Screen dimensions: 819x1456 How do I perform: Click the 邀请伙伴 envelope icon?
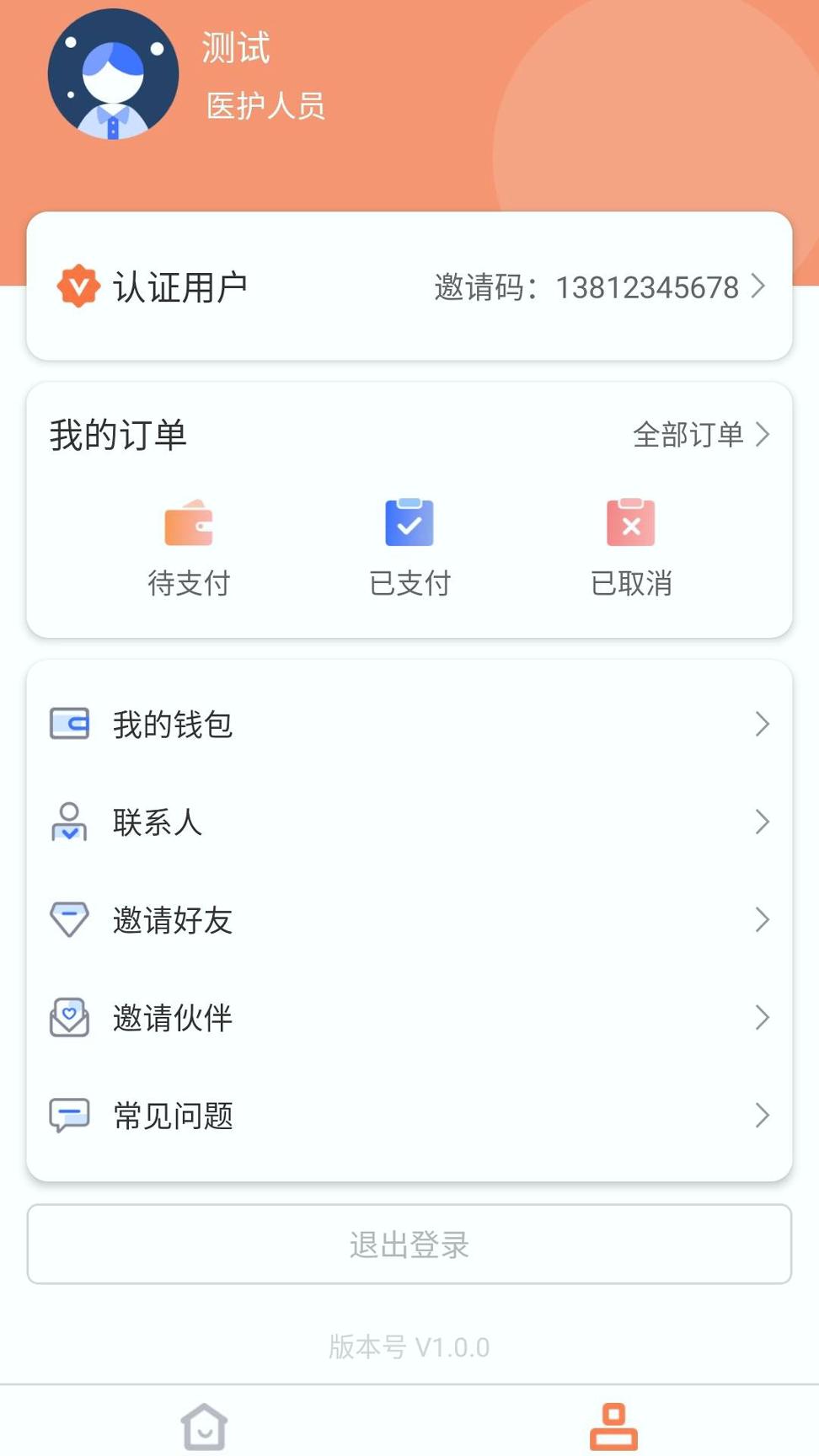click(70, 1017)
